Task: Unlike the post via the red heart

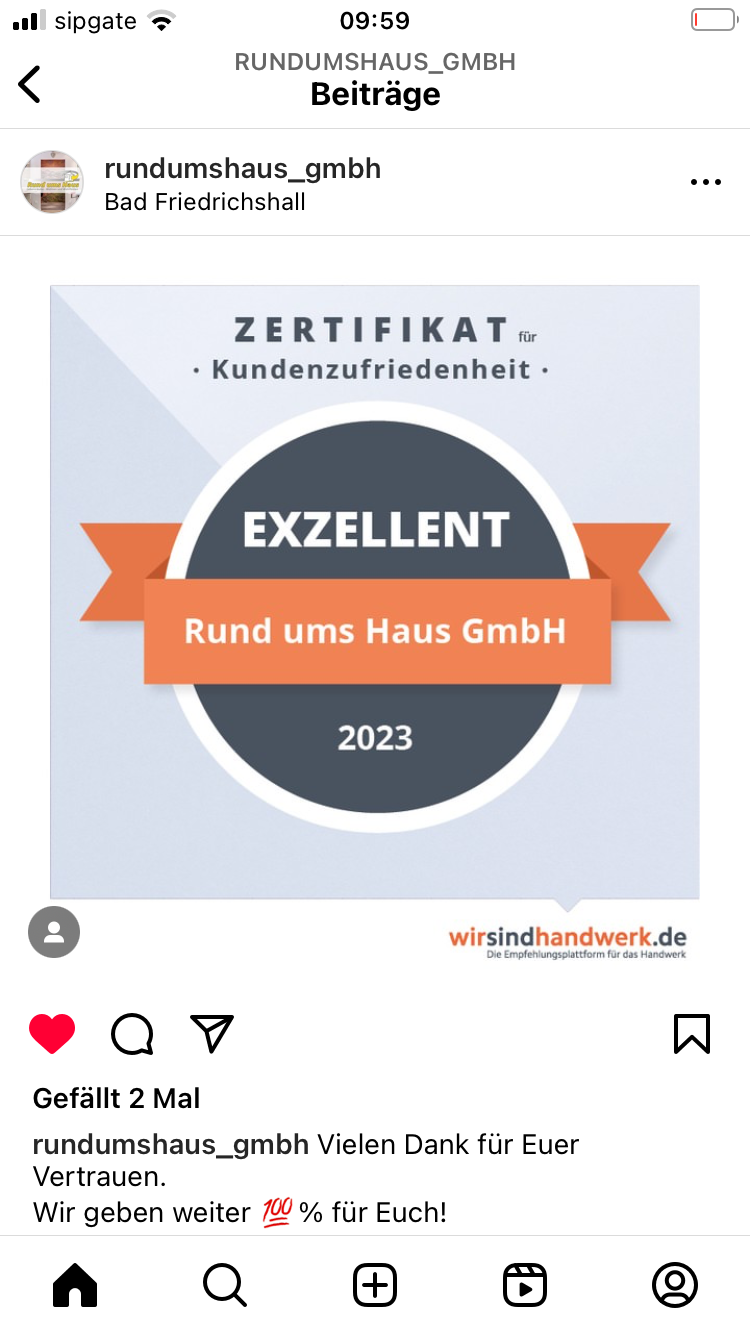Action: [x=52, y=1034]
